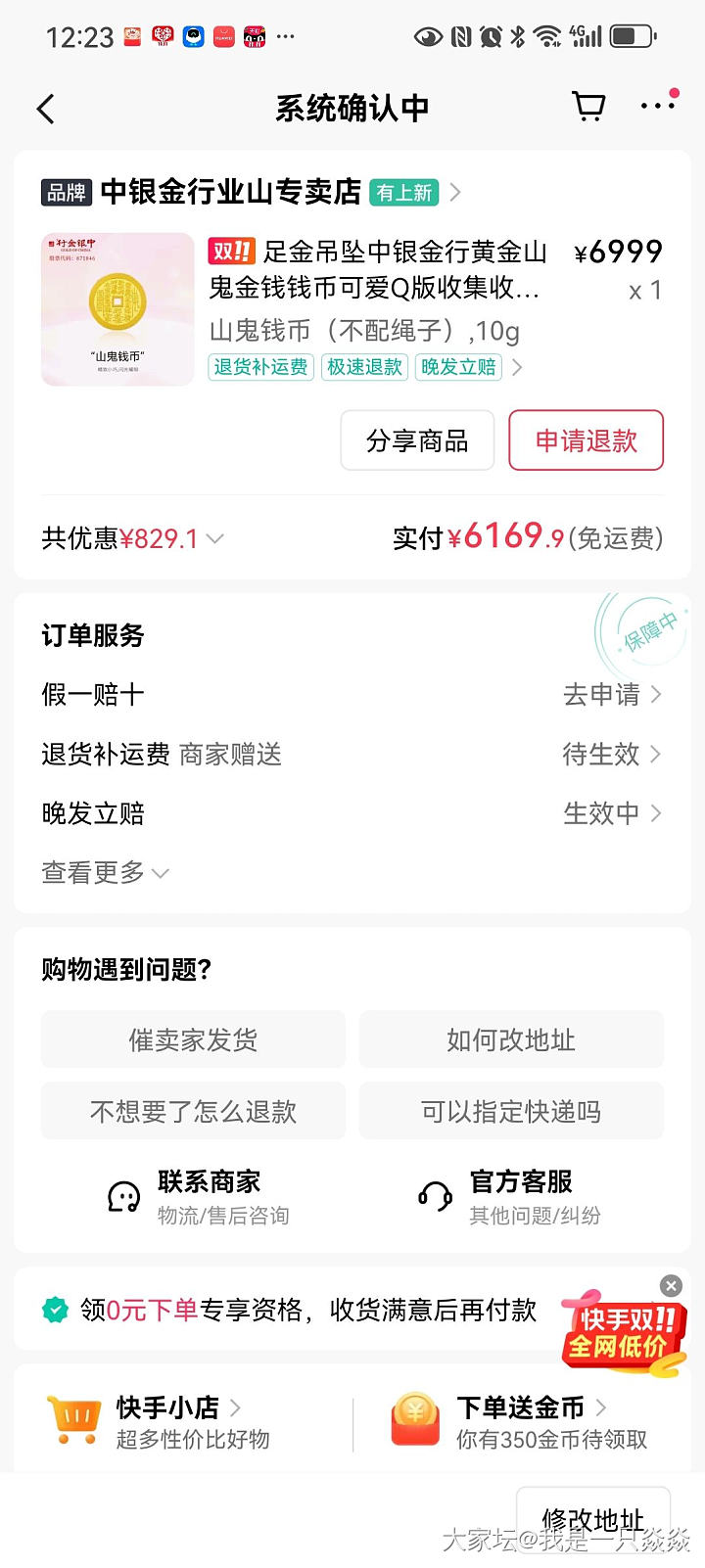The image size is (705, 1568).
Task: Tap the 分享商品 button
Action: pos(417,441)
